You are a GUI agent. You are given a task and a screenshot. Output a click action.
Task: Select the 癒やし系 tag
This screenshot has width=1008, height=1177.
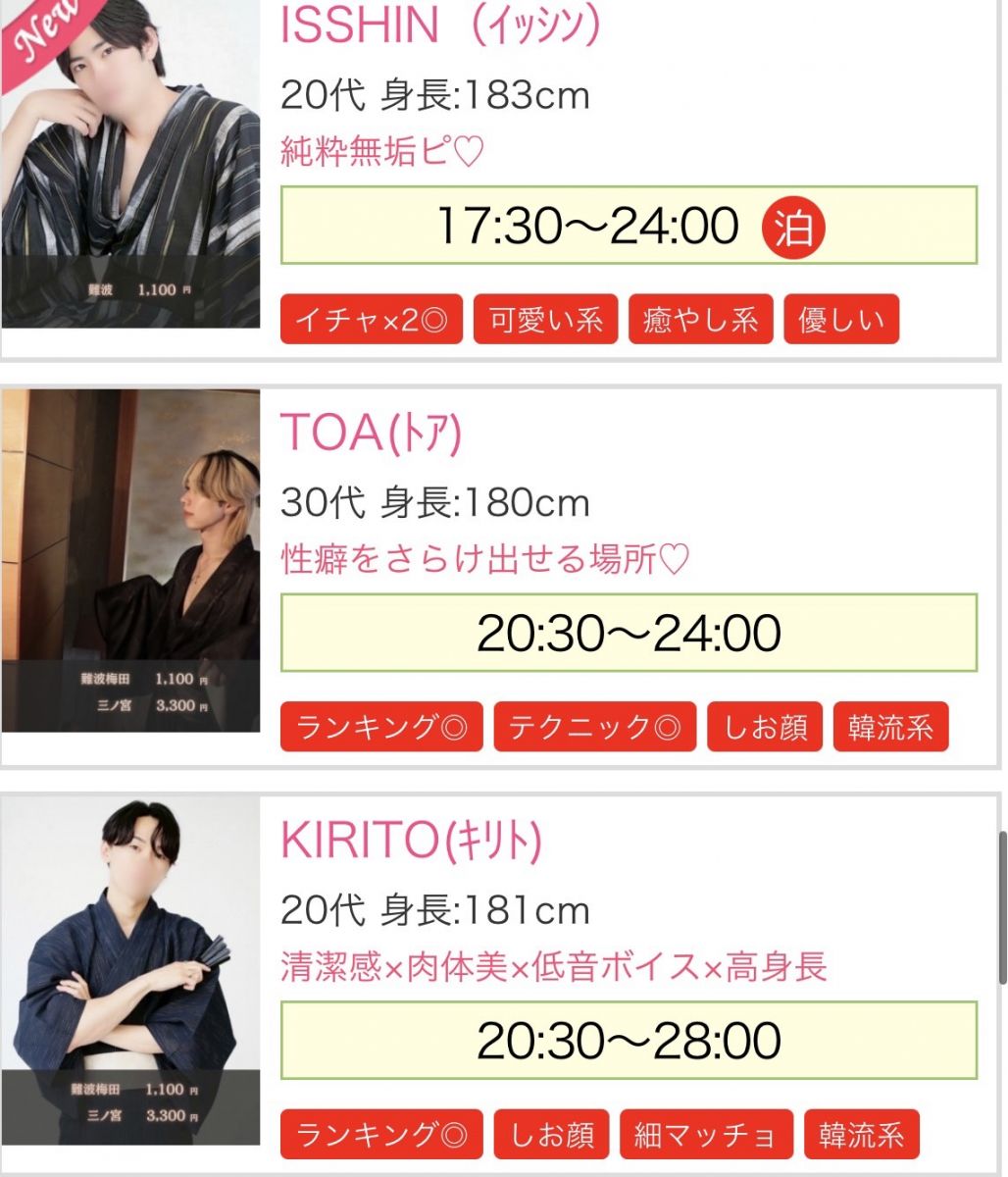[700, 321]
